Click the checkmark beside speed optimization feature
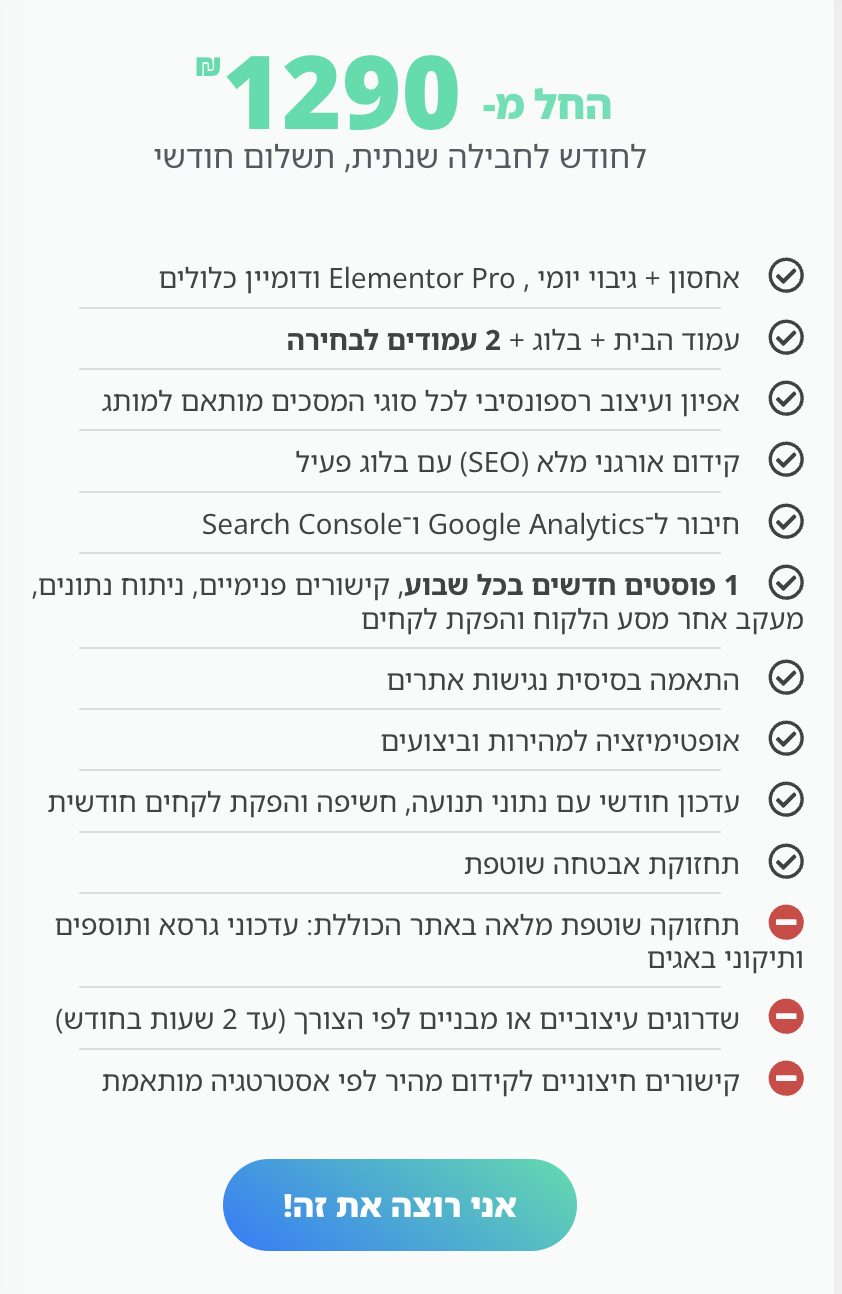This screenshot has height=1294, width=842. click(x=786, y=739)
